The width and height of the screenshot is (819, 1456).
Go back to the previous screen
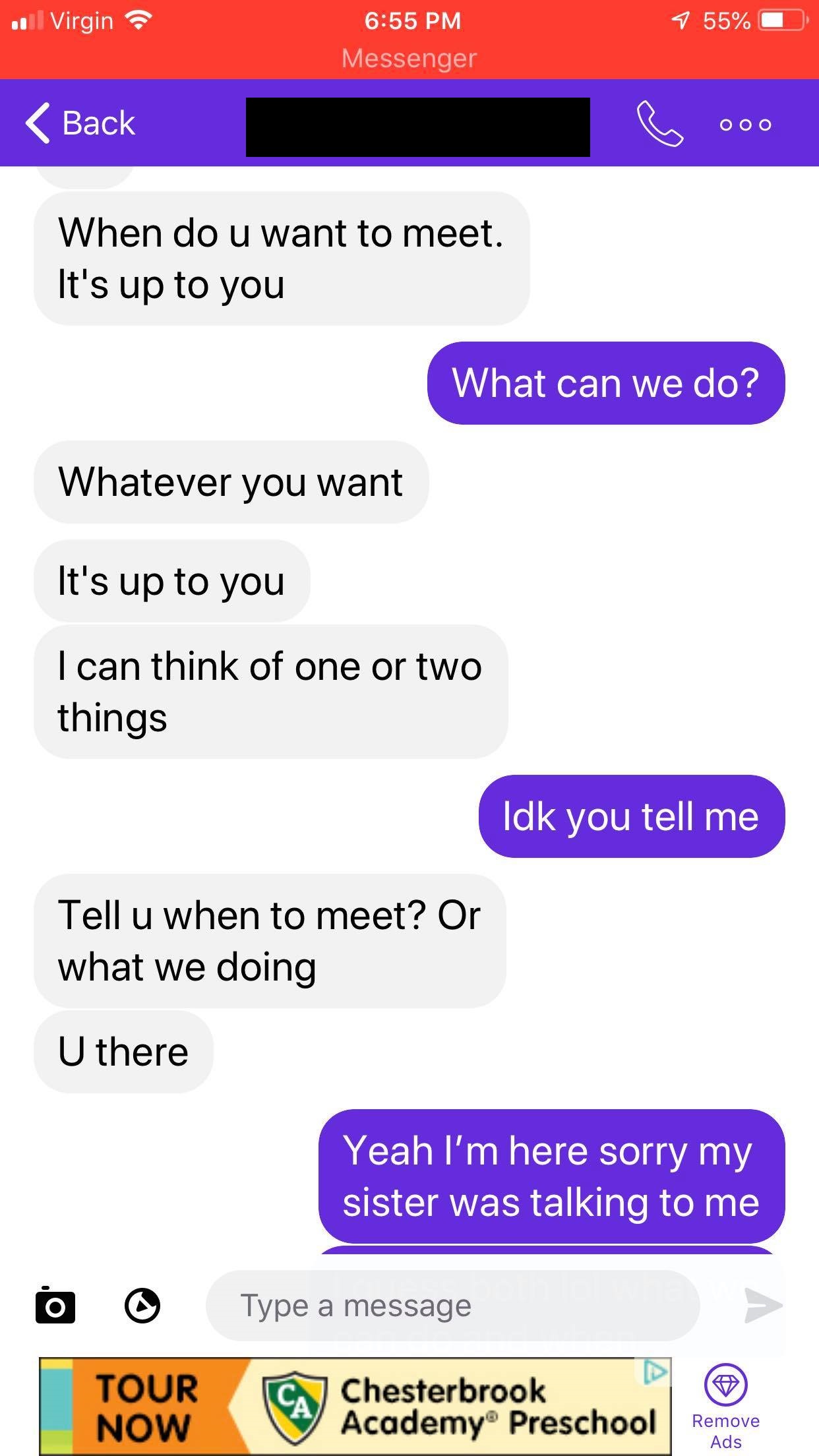click(80, 123)
